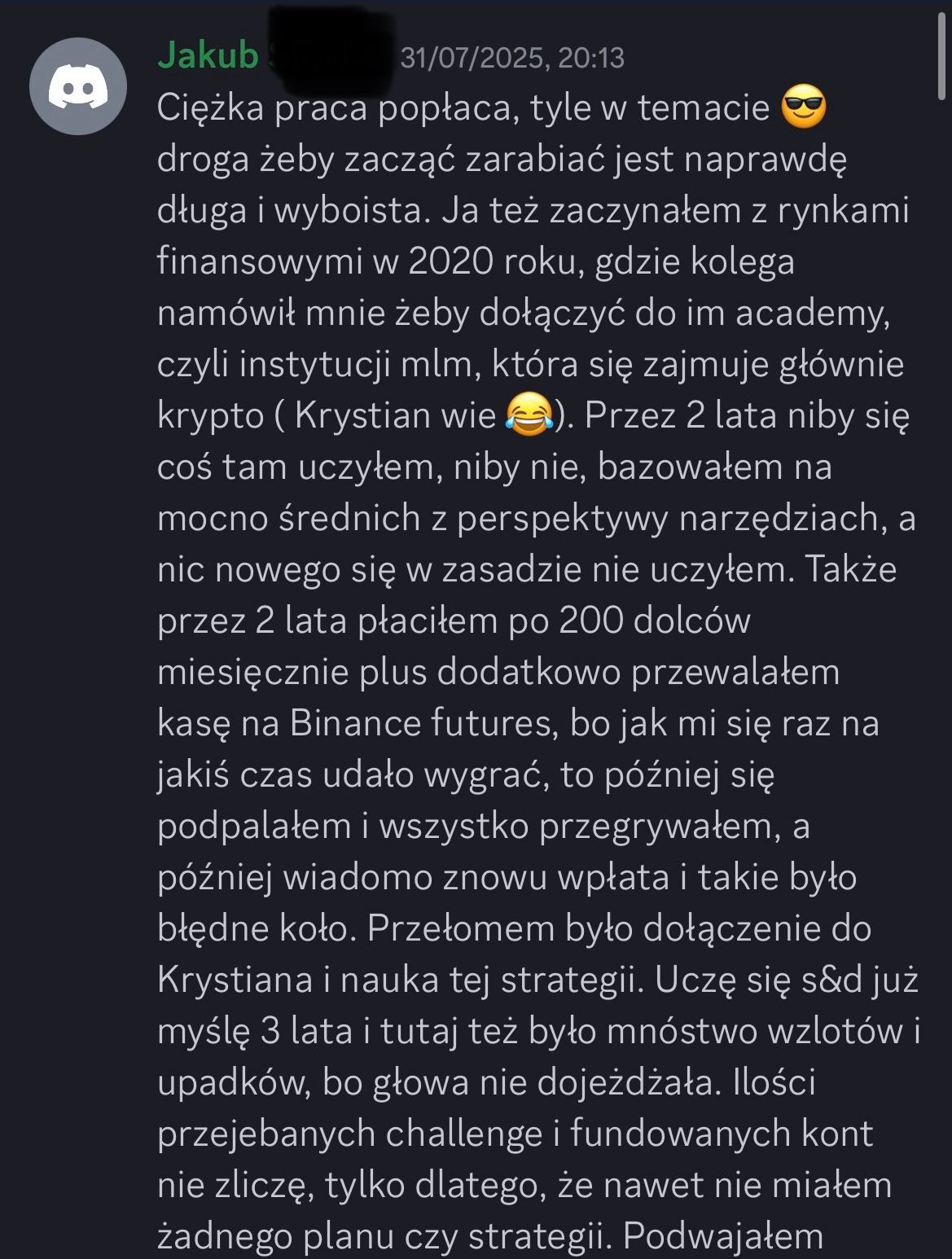Viewport: 952px width, 1259px height.
Task: Tap the username Jakub
Action: point(208,55)
